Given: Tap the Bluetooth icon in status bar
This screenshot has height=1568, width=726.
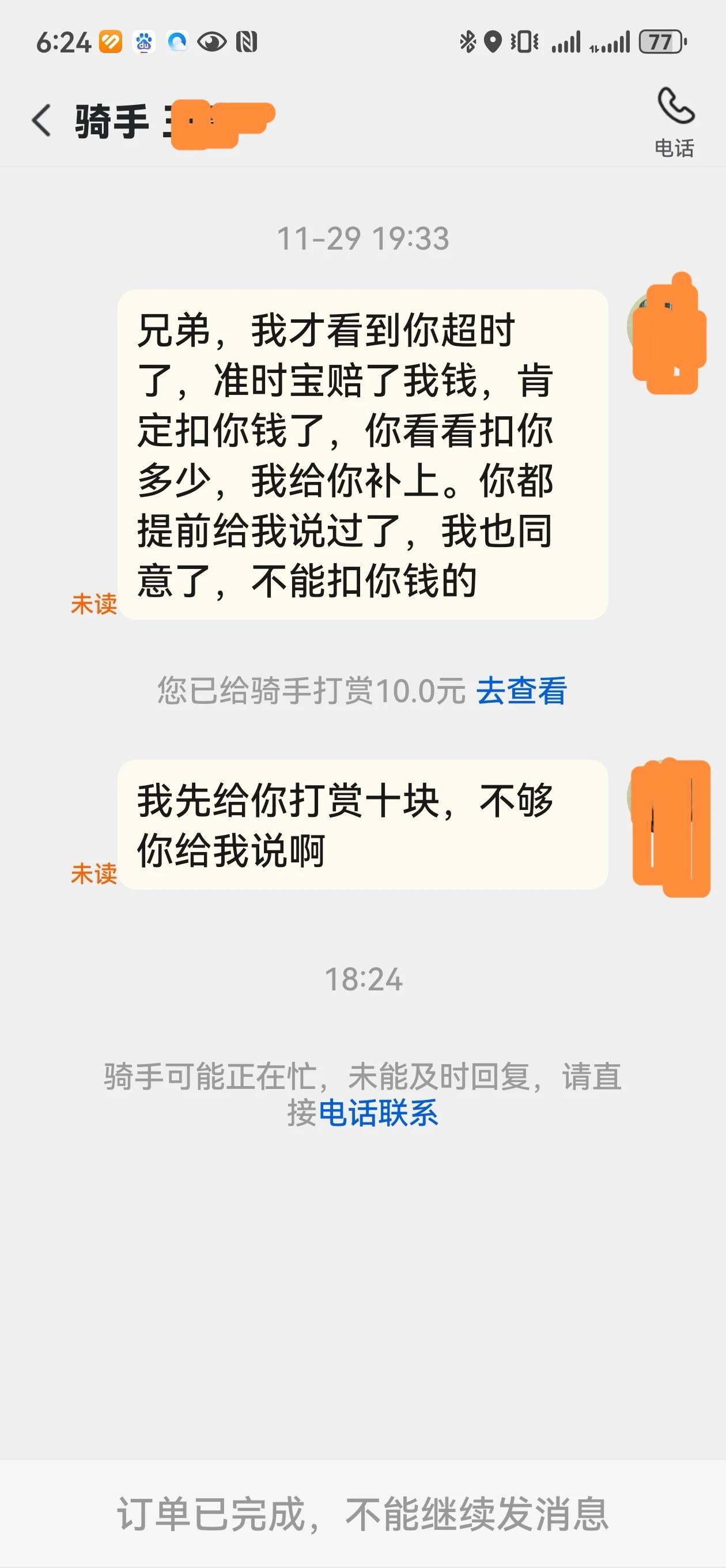Looking at the screenshot, I should (x=467, y=43).
